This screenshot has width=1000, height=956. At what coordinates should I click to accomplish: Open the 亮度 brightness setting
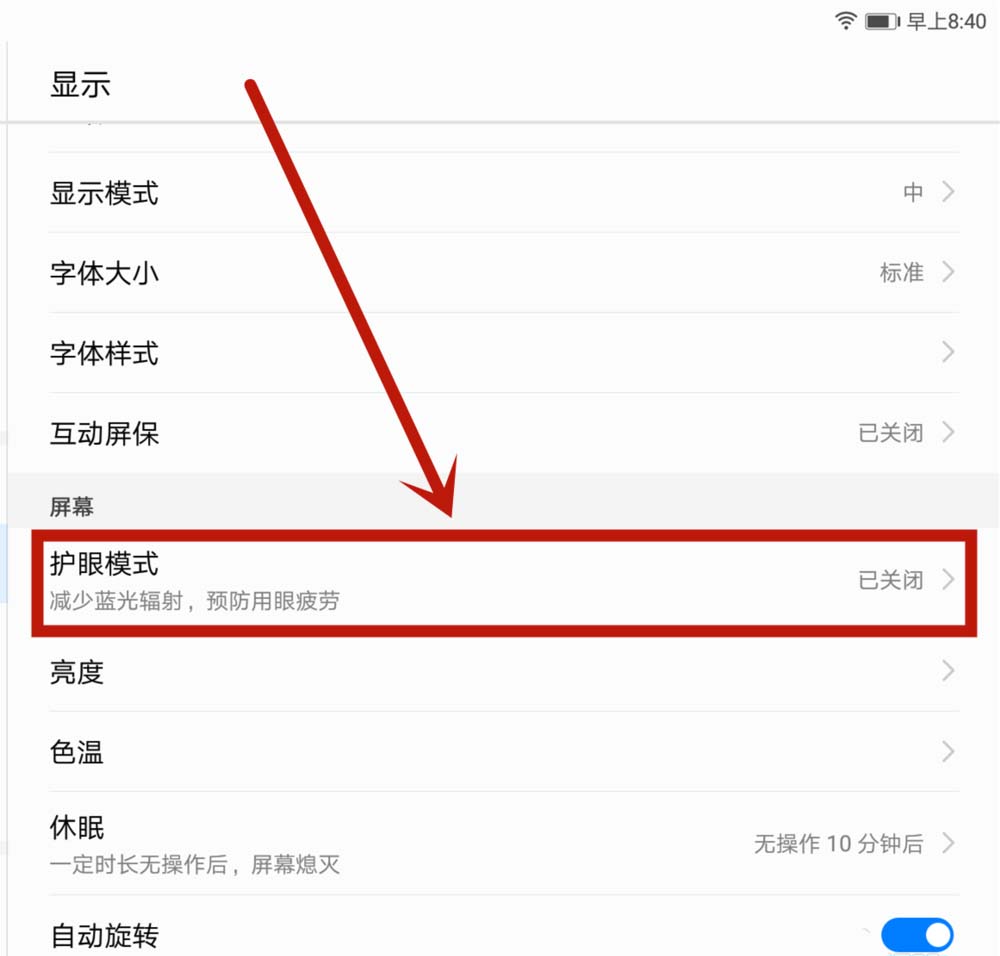[500, 672]
